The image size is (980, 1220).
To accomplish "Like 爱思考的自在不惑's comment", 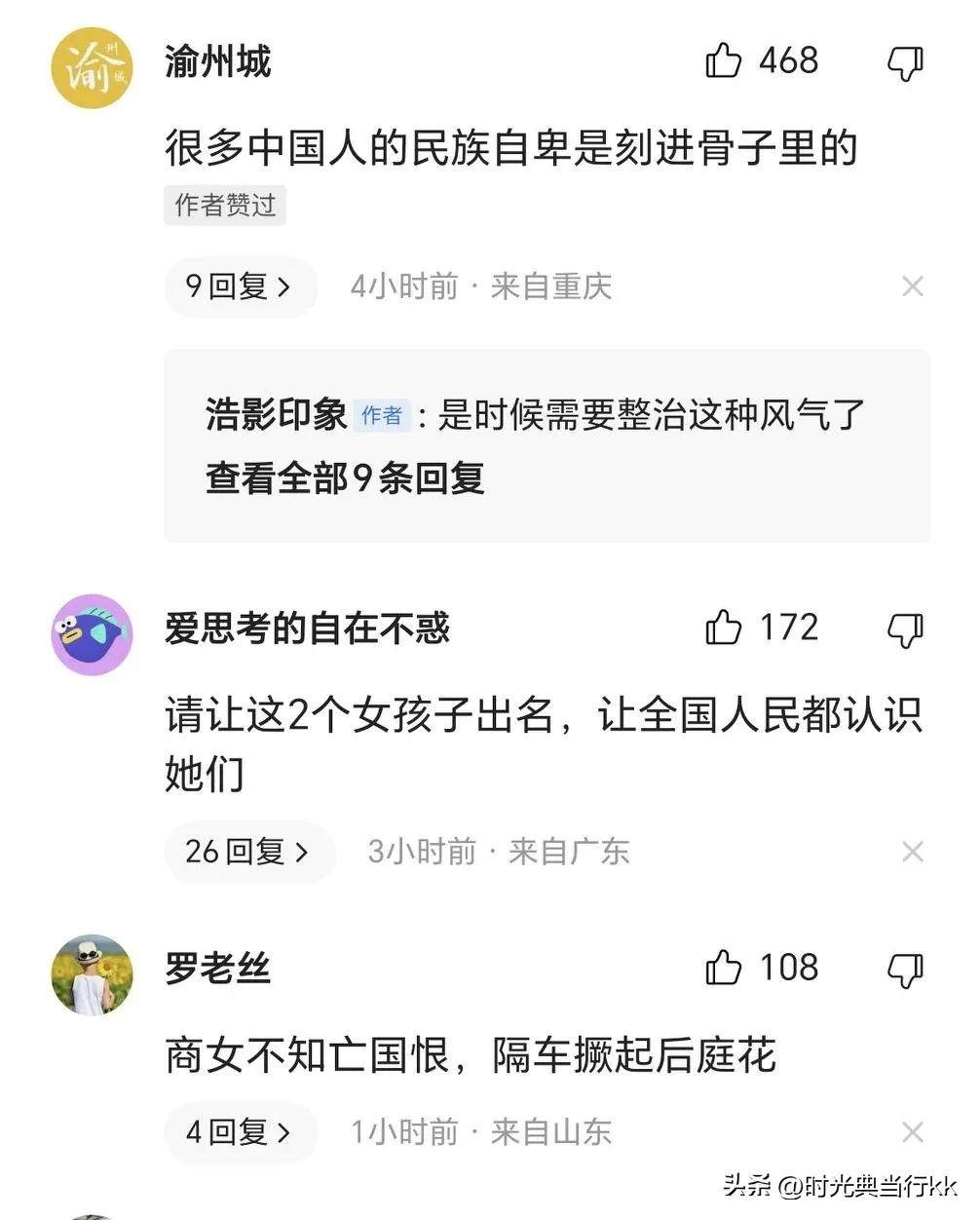I will coord(726,629).
